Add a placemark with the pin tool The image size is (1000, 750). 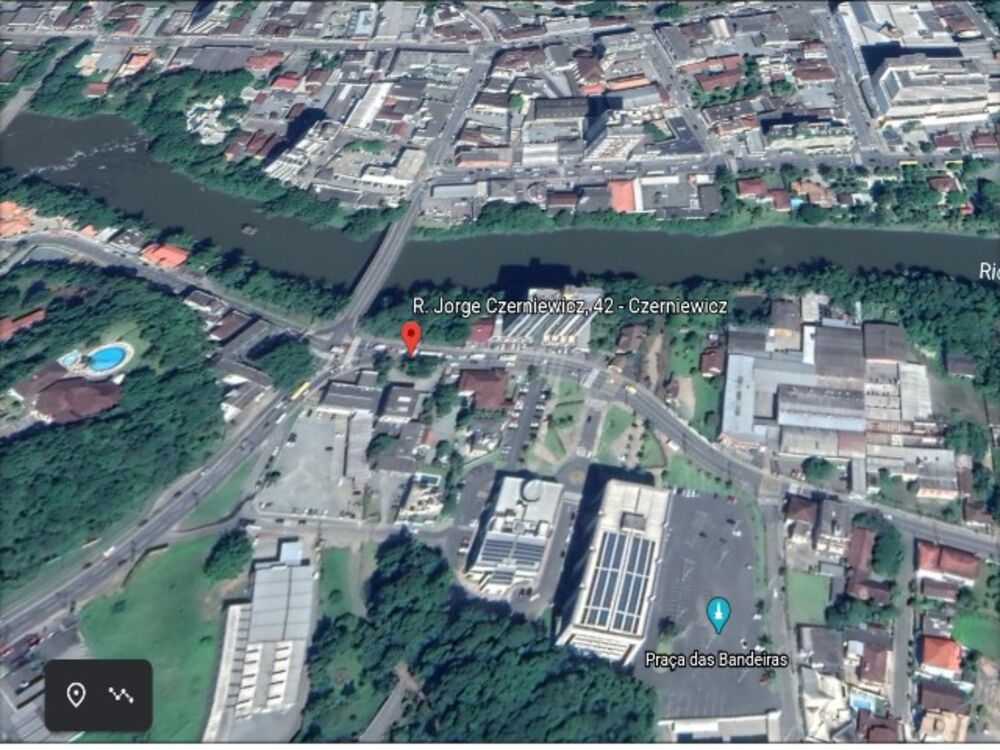coord(76,695)
